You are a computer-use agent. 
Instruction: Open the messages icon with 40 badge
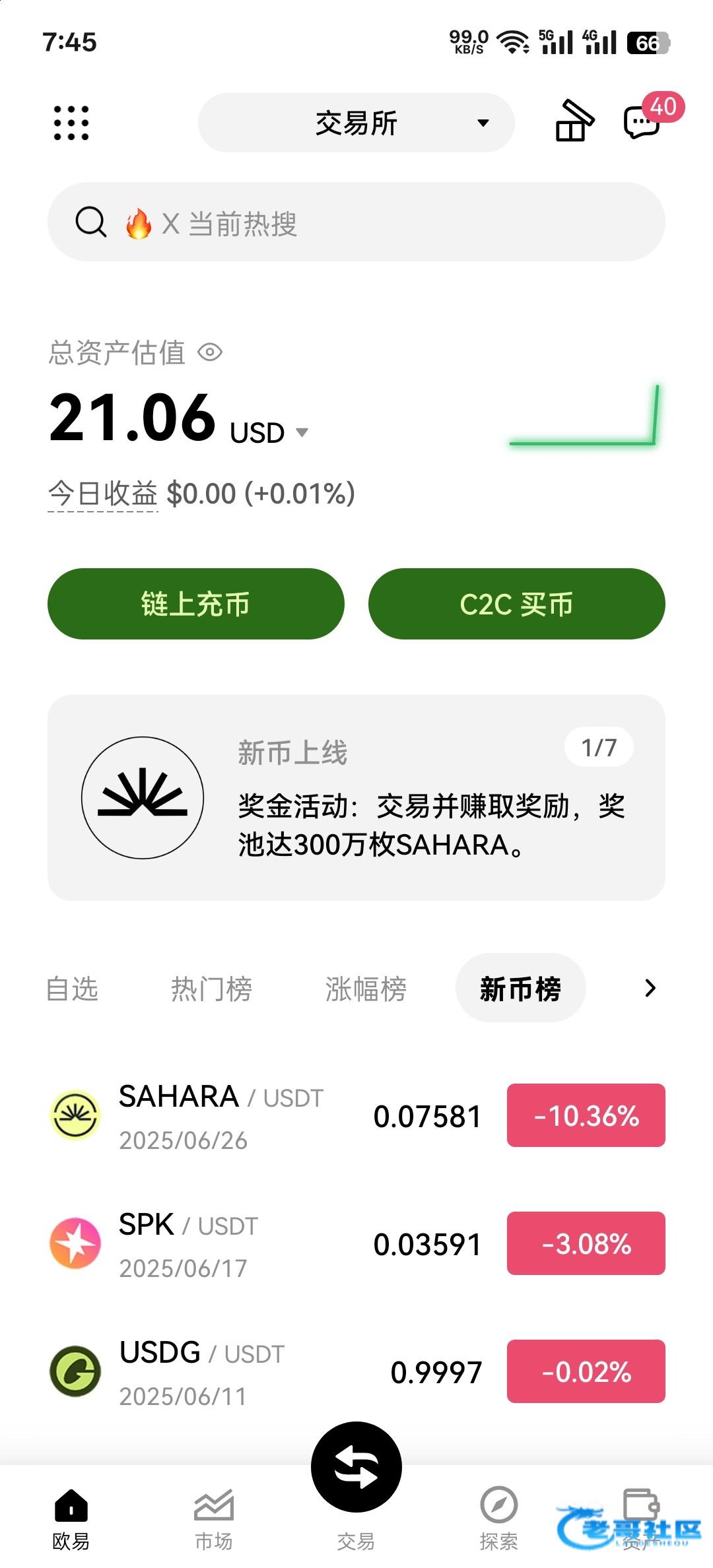click(x=642, y=121)
